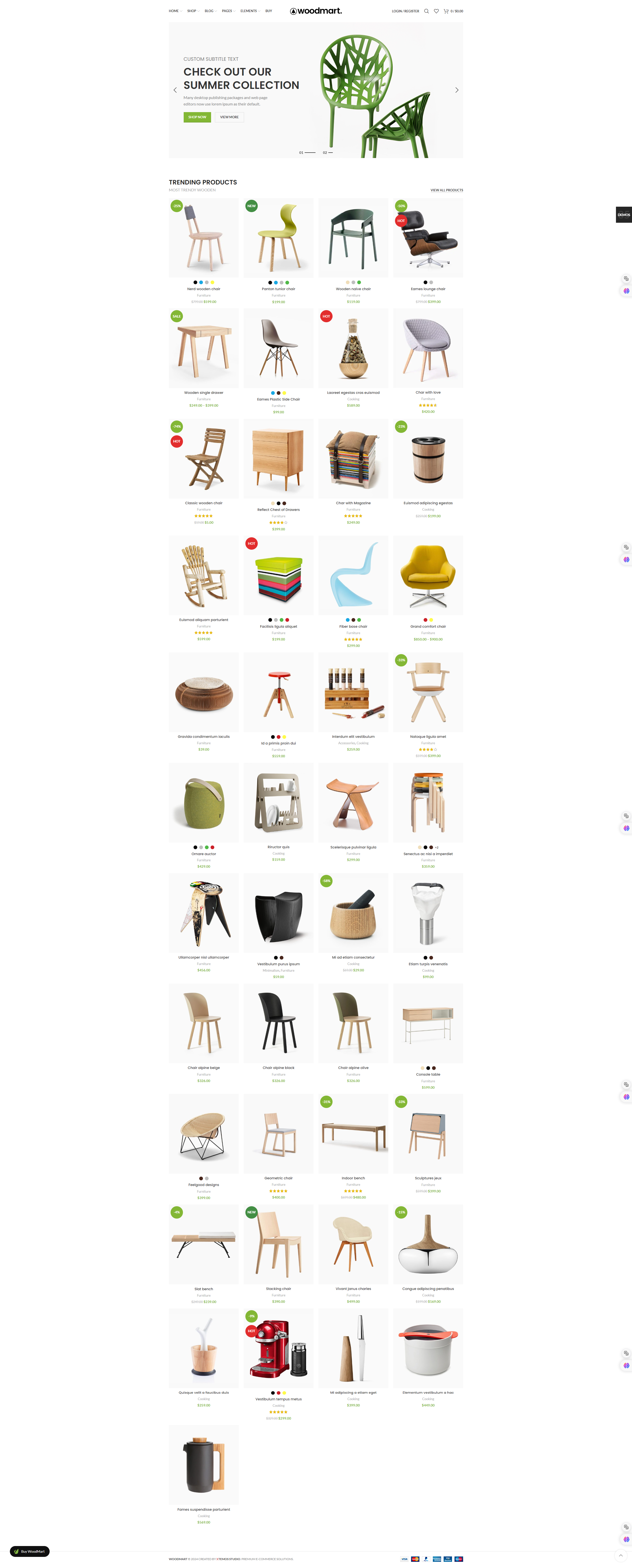
Task: Open the Demos side panel
Action: 624,215
